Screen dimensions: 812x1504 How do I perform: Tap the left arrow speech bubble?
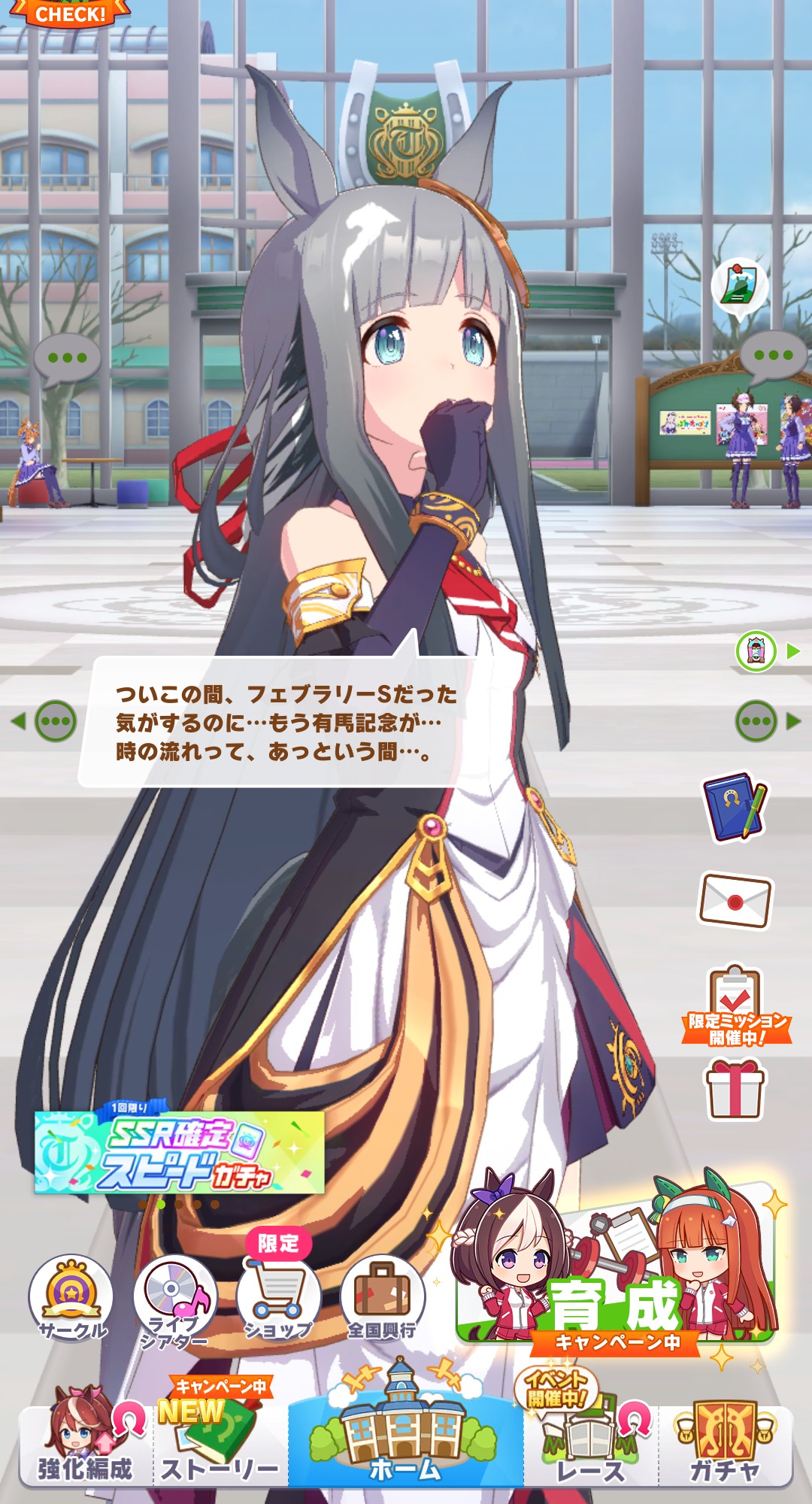pyautogui.click(x=56, y=721)
